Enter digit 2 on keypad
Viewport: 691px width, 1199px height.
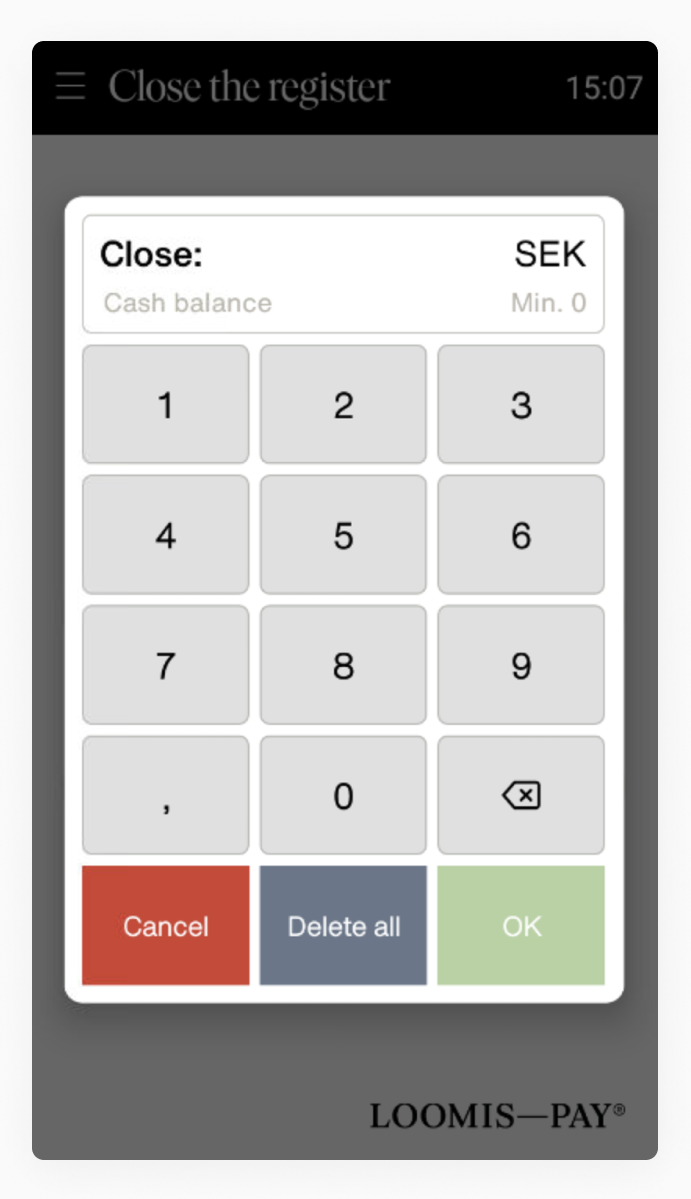point(343,405)
